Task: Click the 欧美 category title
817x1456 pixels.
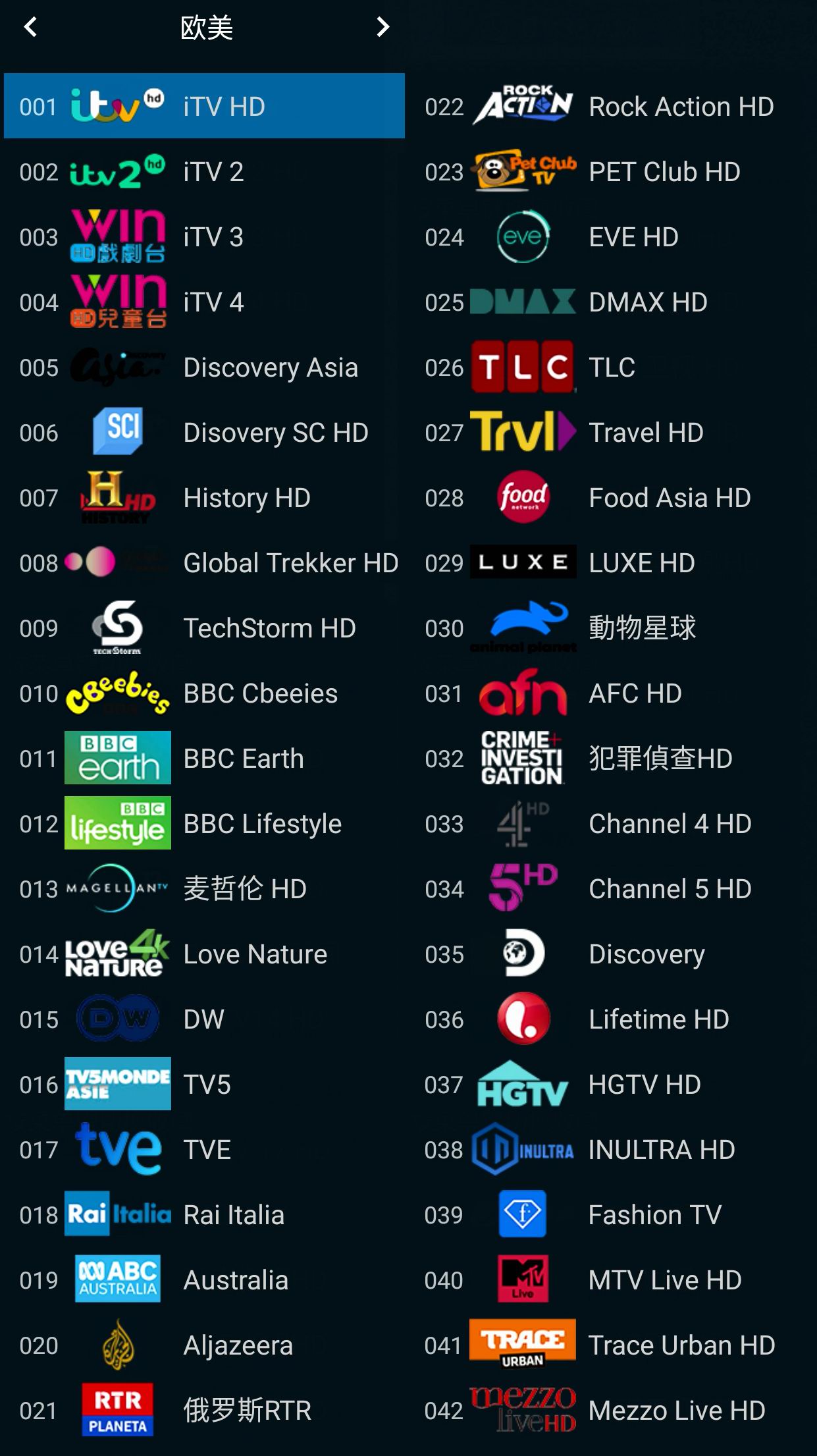Action: 206,28
